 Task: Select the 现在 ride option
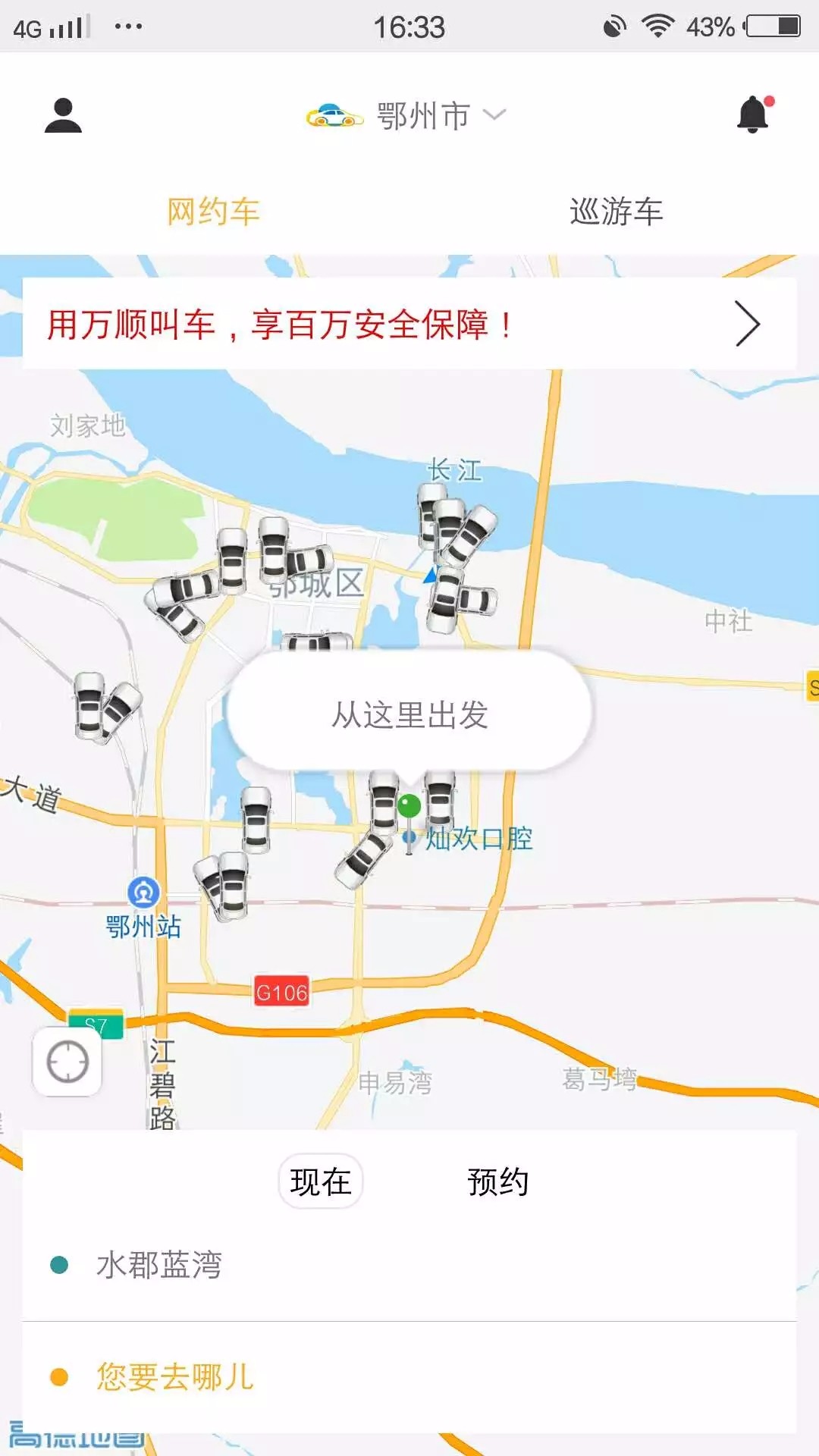[x=321, y=1180]
